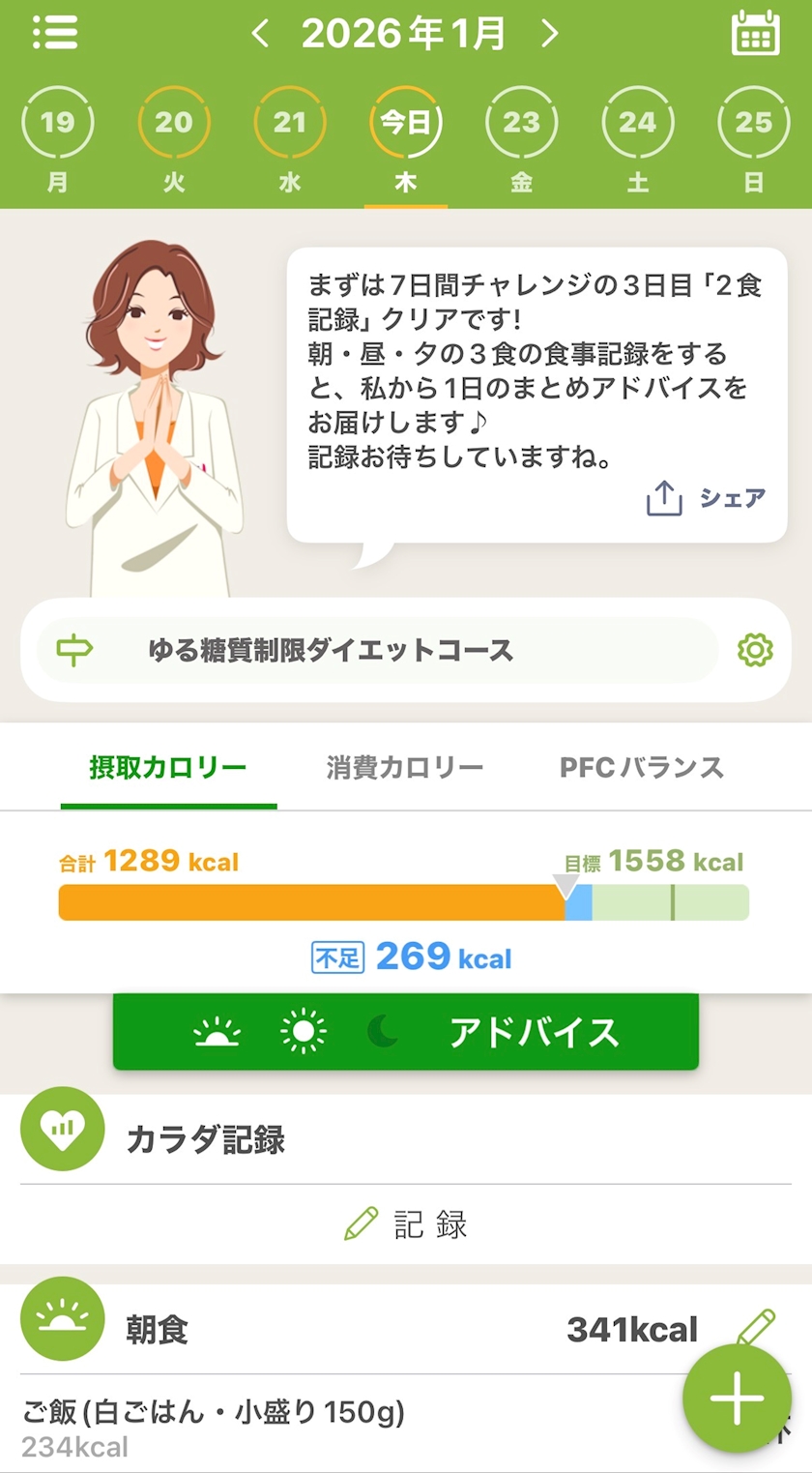Screen dimensions: 812x1473
Task: Open course settings gear
Action: [x=755, y=650]
